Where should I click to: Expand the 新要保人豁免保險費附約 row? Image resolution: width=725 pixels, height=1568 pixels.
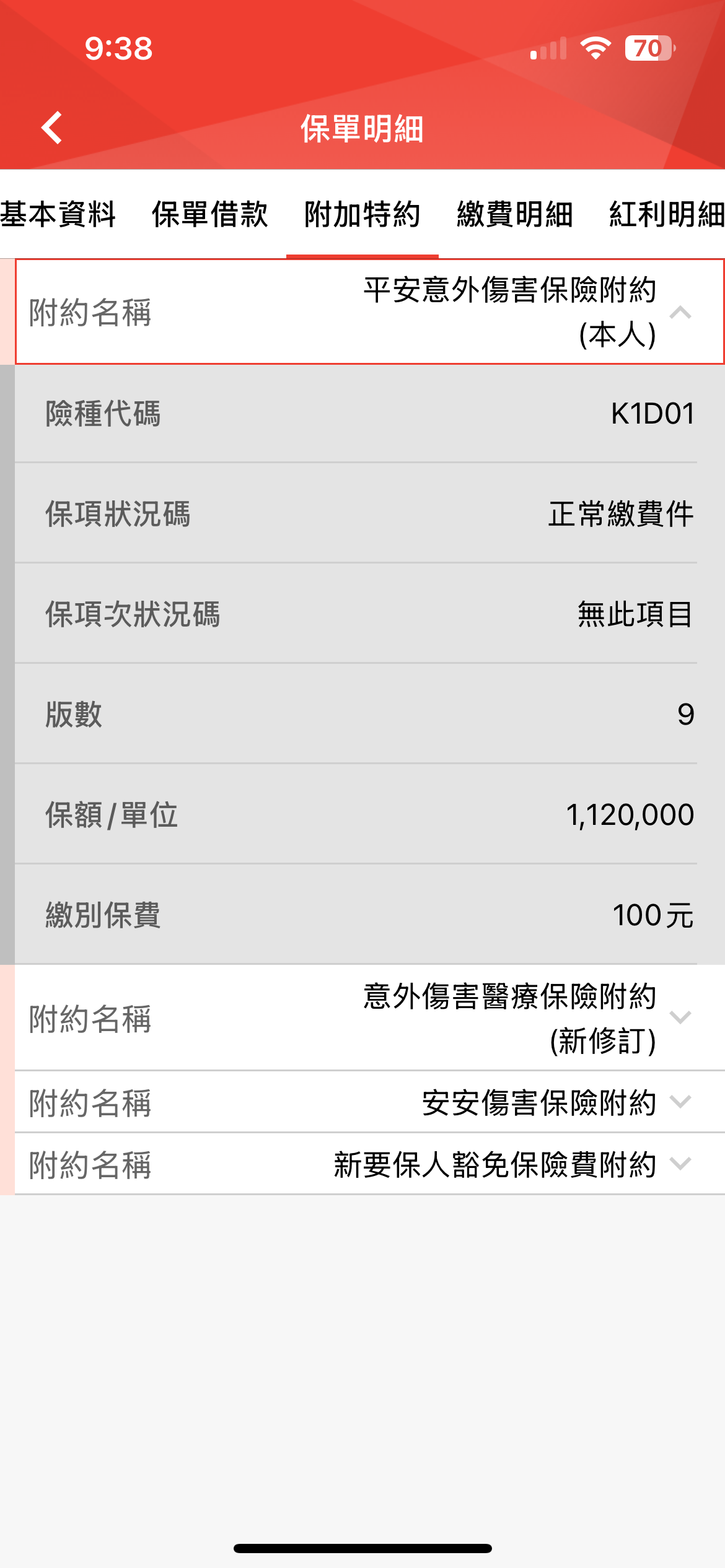[x=369, y=1164]
